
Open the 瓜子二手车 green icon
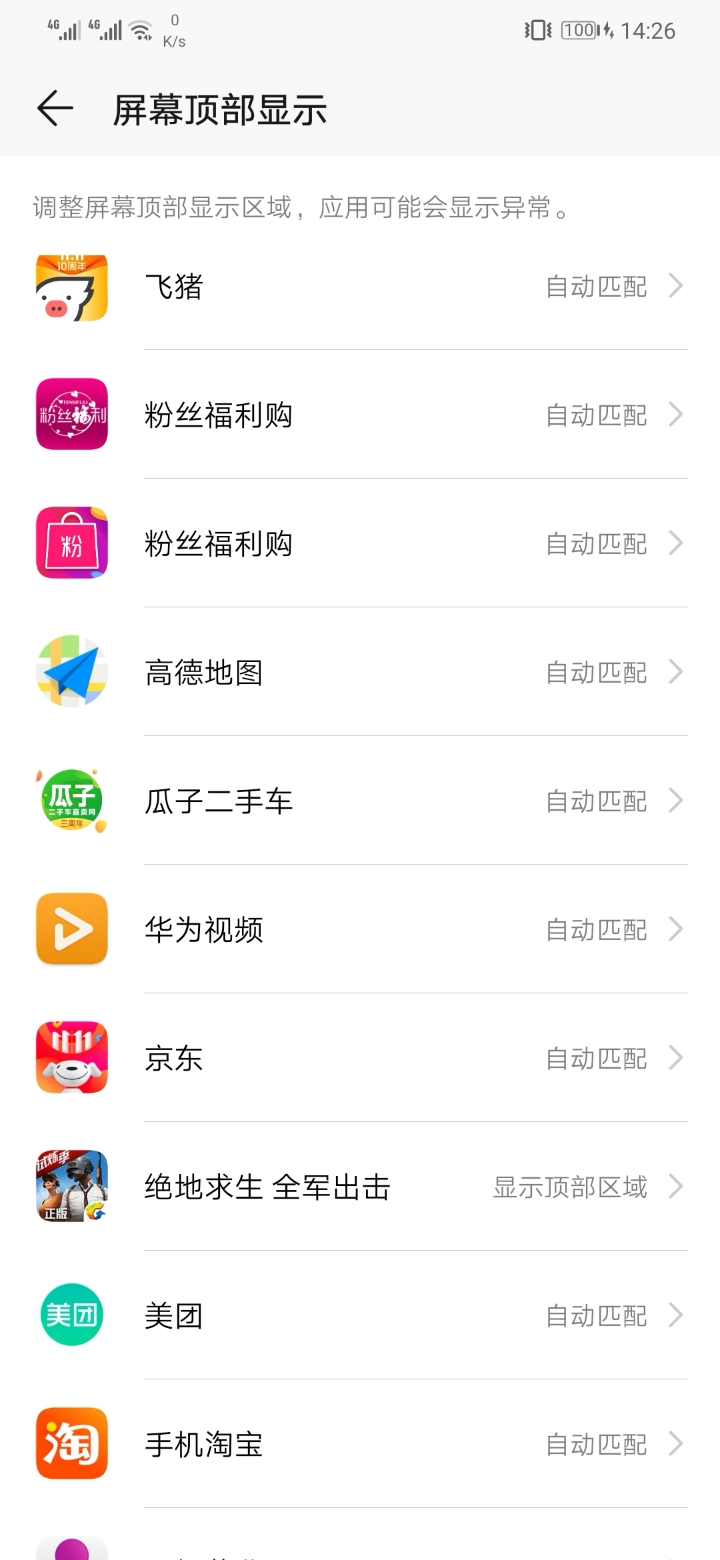point(71,800)
